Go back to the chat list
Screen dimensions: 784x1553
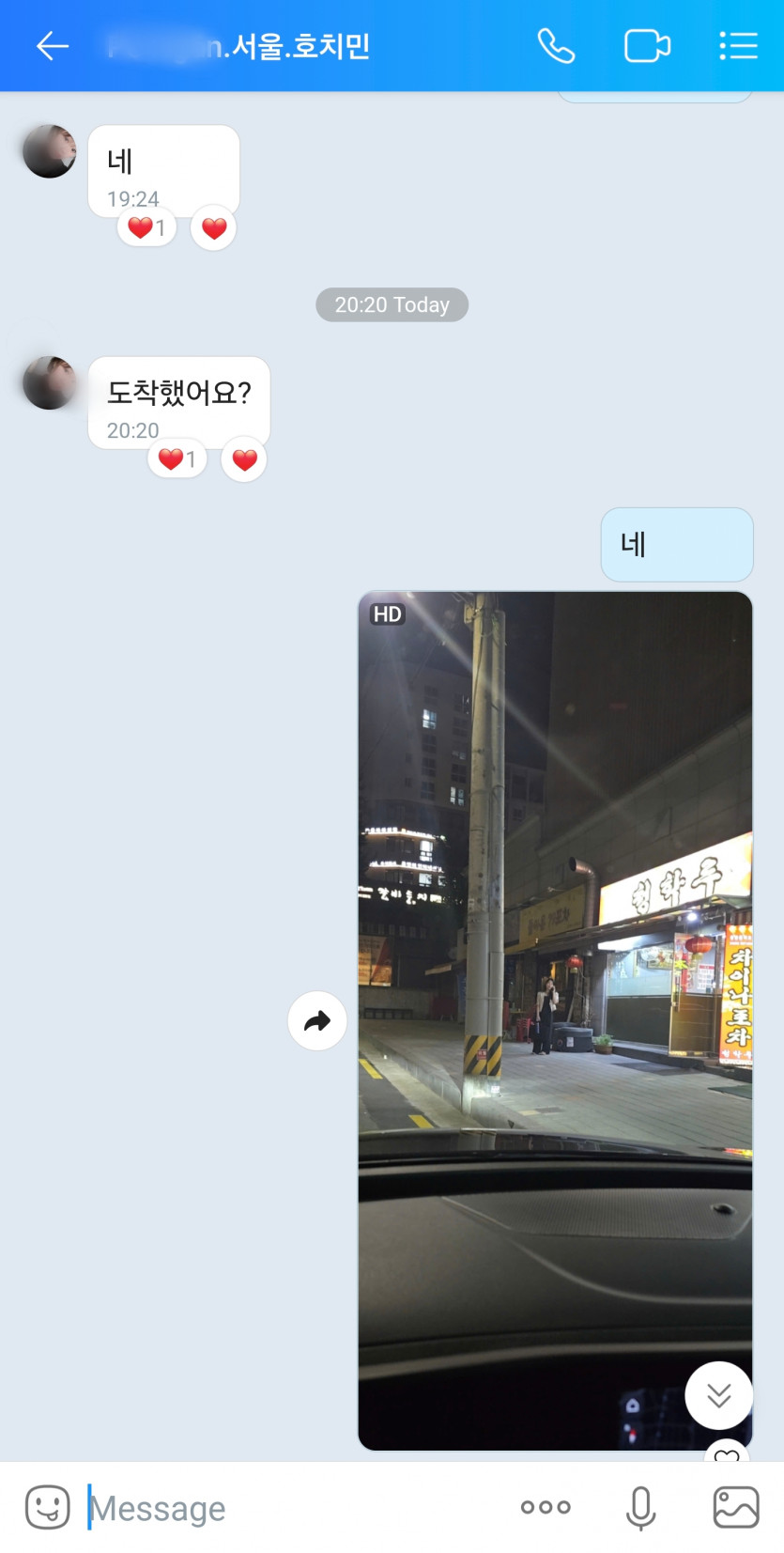[x=53, y=45]
